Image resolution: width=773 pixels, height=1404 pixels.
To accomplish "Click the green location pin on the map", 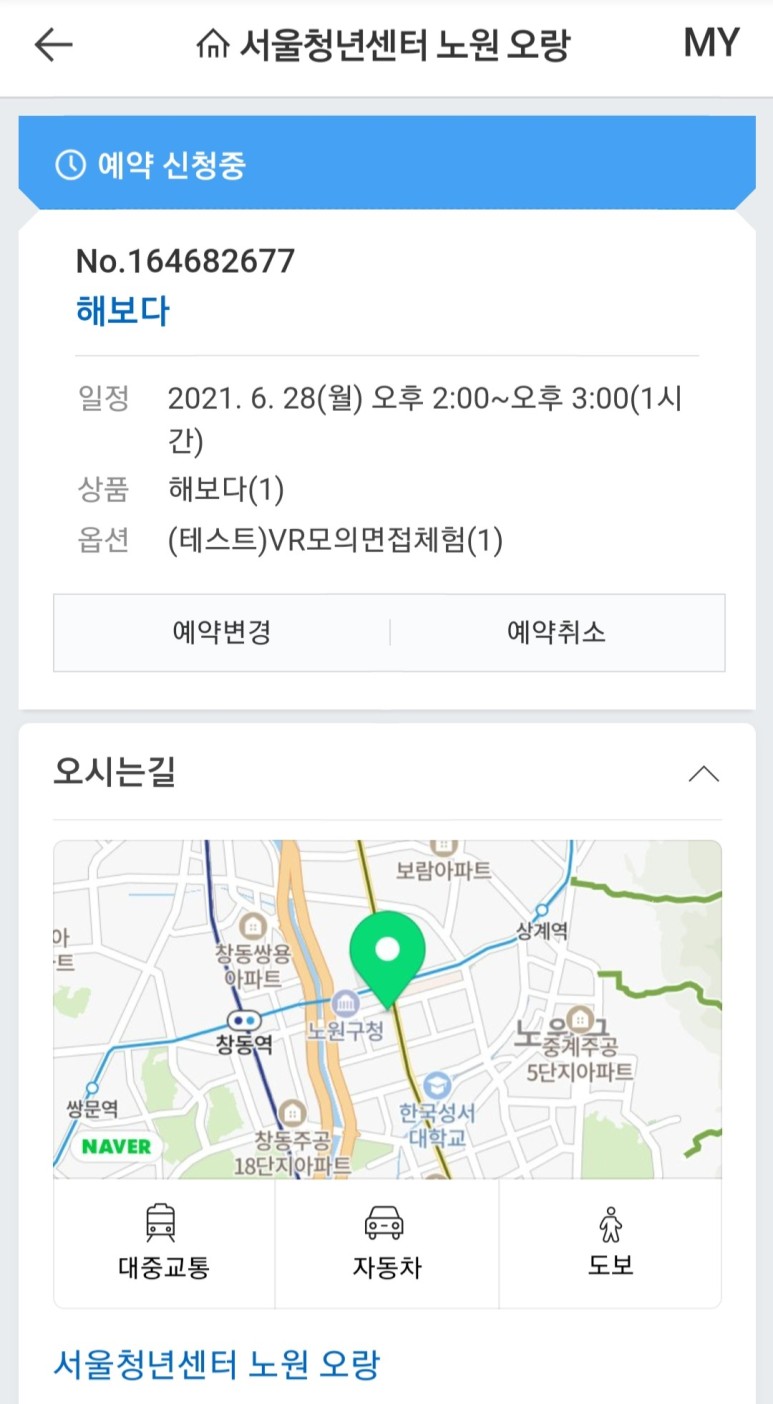I will [x=388, y=950].
